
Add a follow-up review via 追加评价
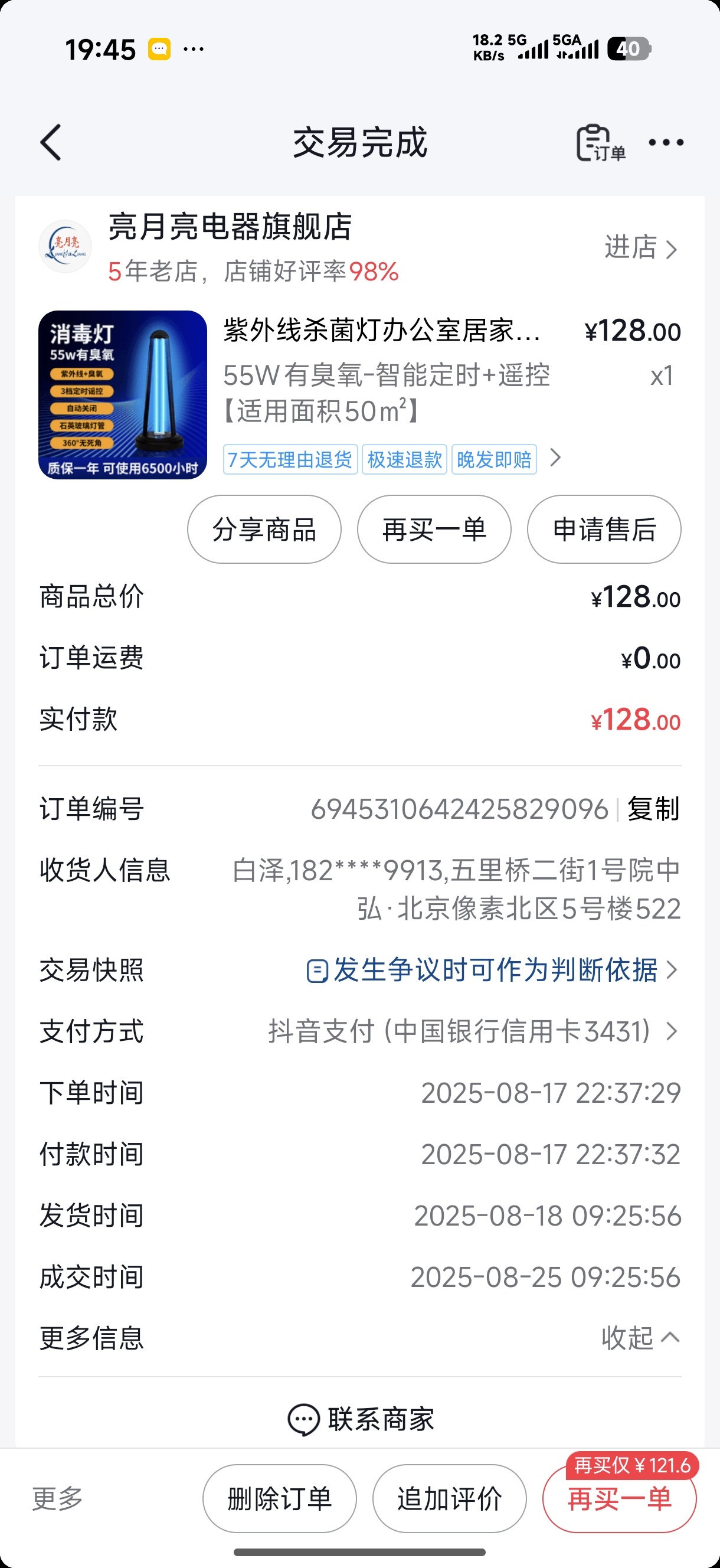tap(449, 1498)
